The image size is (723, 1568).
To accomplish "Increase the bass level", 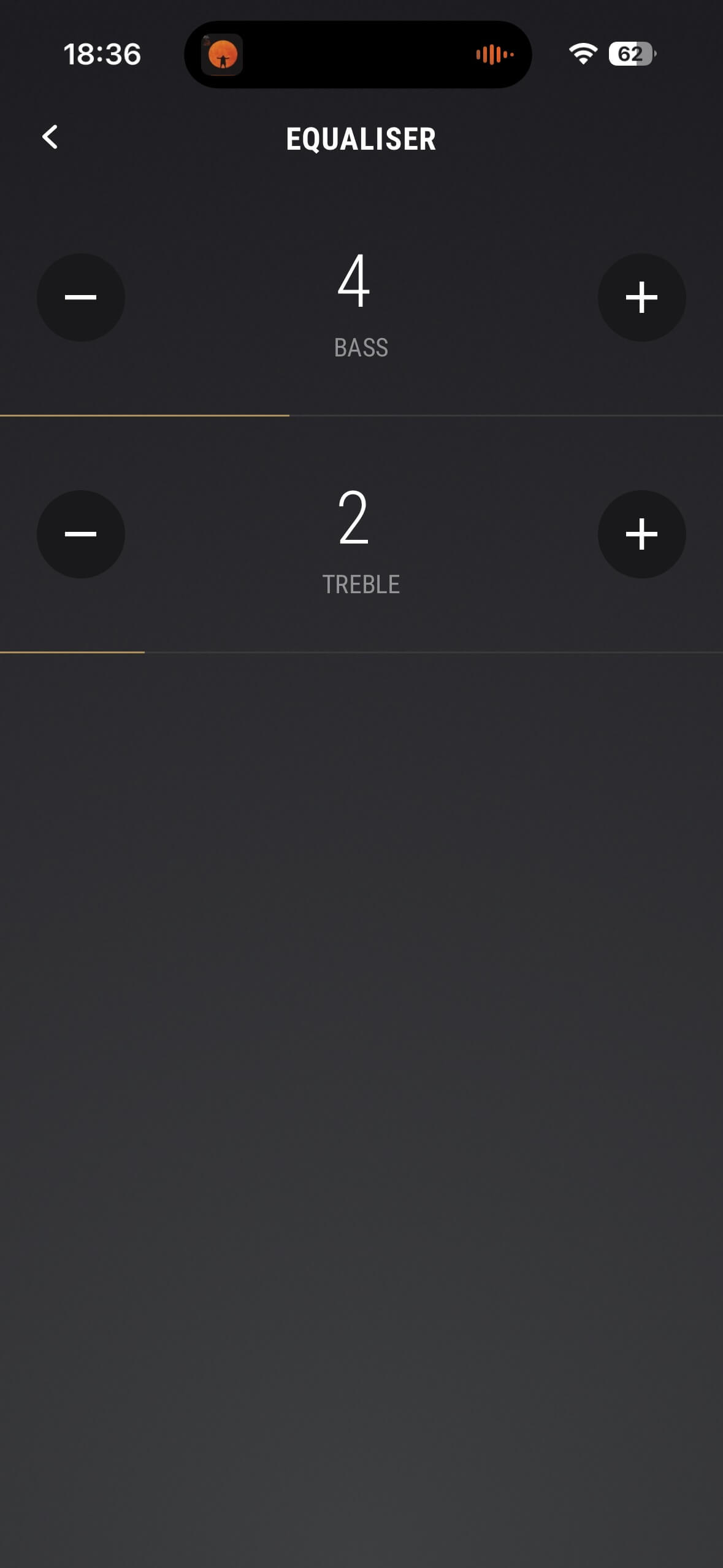I will pyautogui.click(x=641, y=298).
